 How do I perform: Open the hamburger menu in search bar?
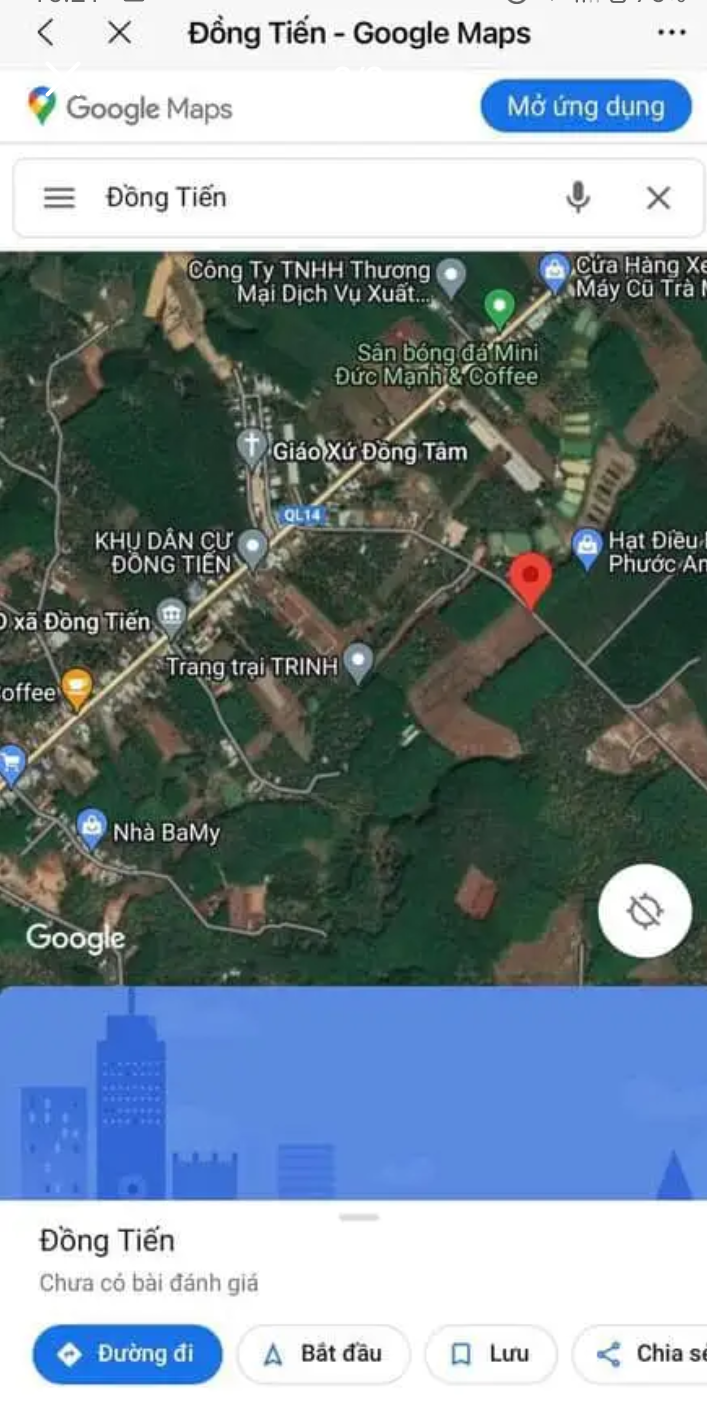(59, 198)
